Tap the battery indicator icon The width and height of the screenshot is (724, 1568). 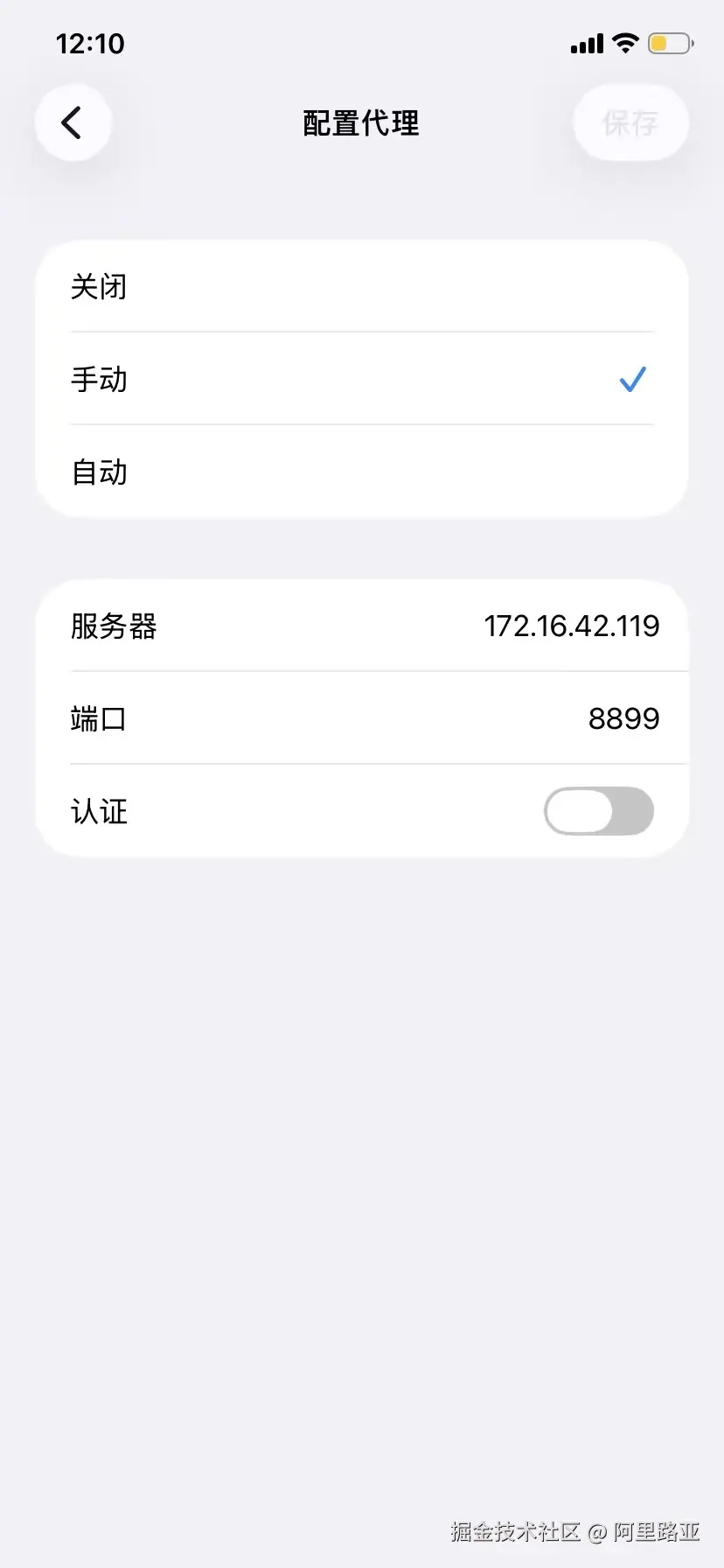pos(668,43)
